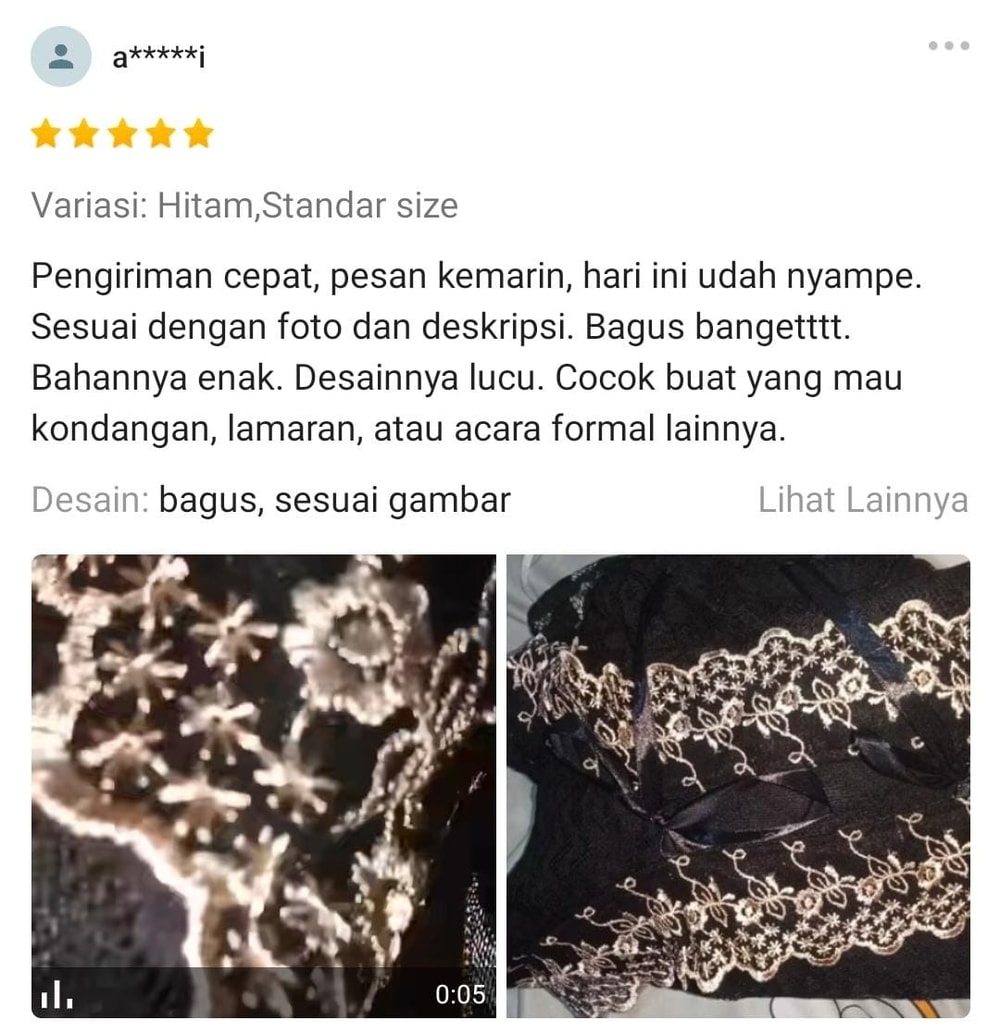Open the black lace dress photo
The width and height of the screenshot is (1000, 1033).
pos(738,785)
